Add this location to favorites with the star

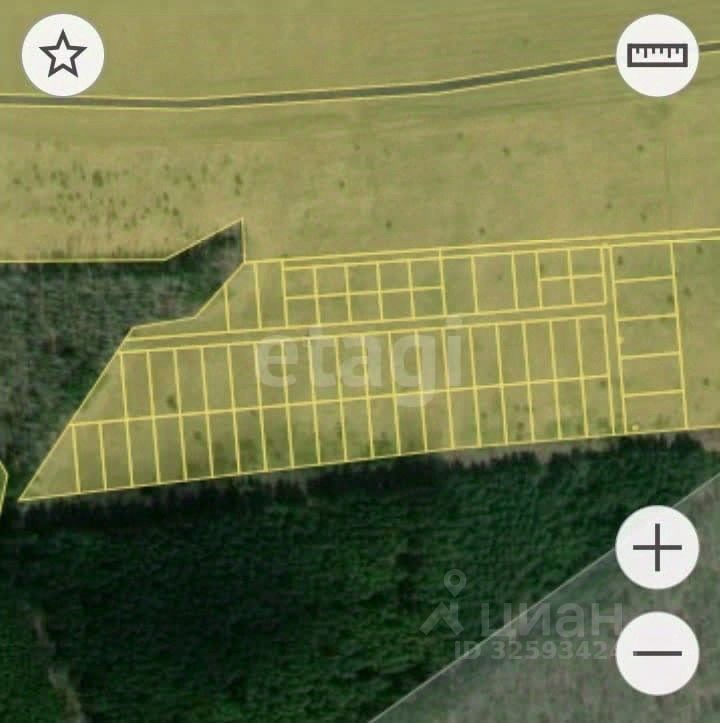63,55
